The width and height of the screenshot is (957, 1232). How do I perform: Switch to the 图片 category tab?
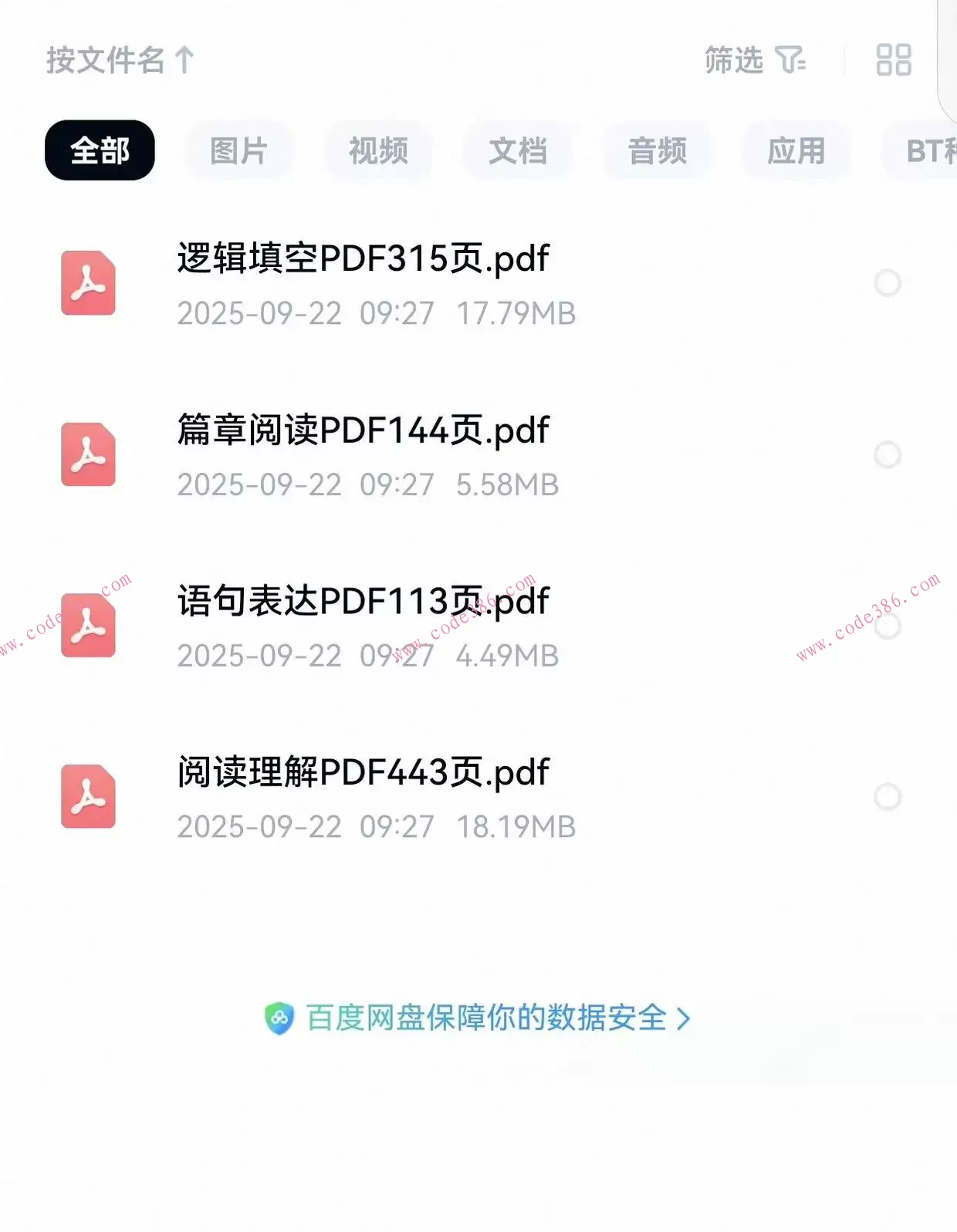tap(238, 150)
